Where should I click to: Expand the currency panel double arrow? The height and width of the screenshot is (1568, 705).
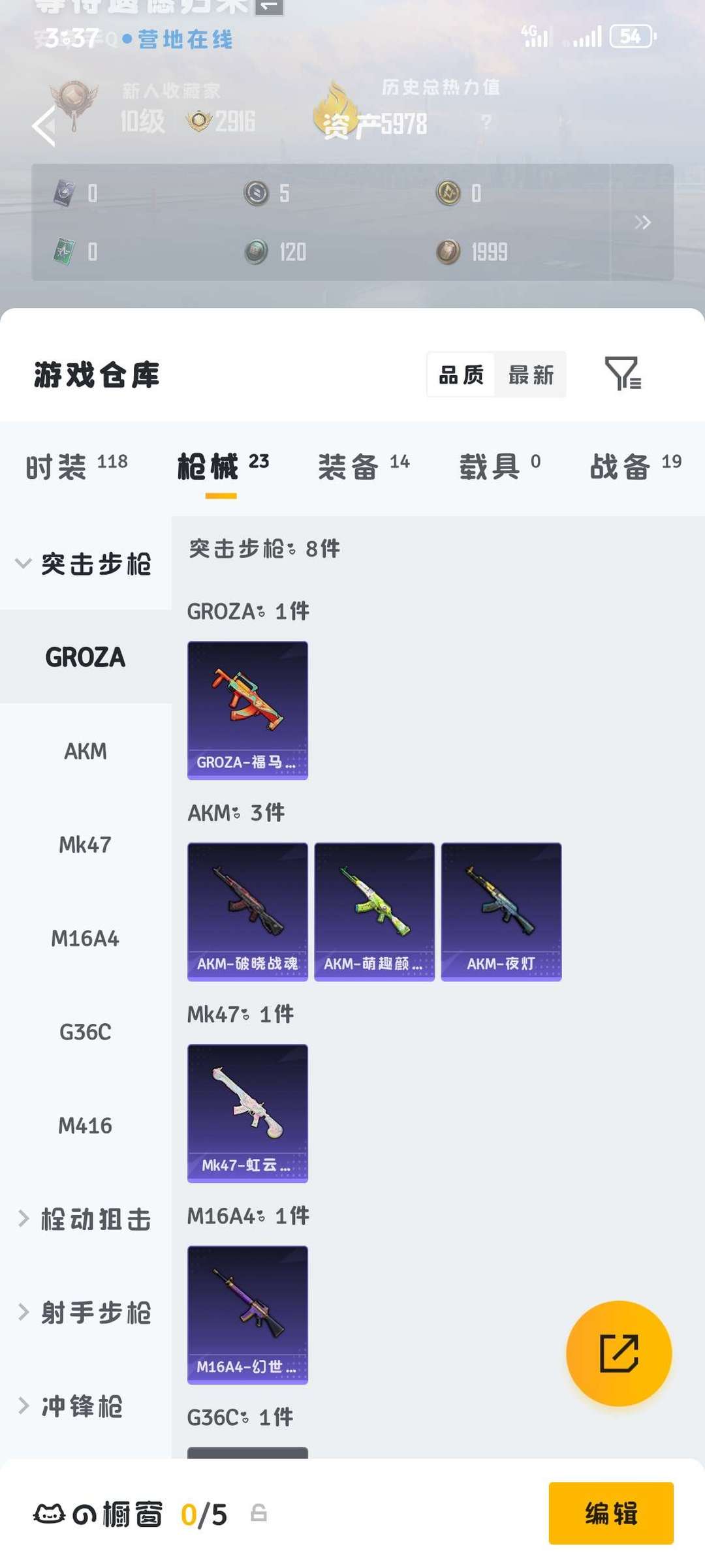(642, 223)
